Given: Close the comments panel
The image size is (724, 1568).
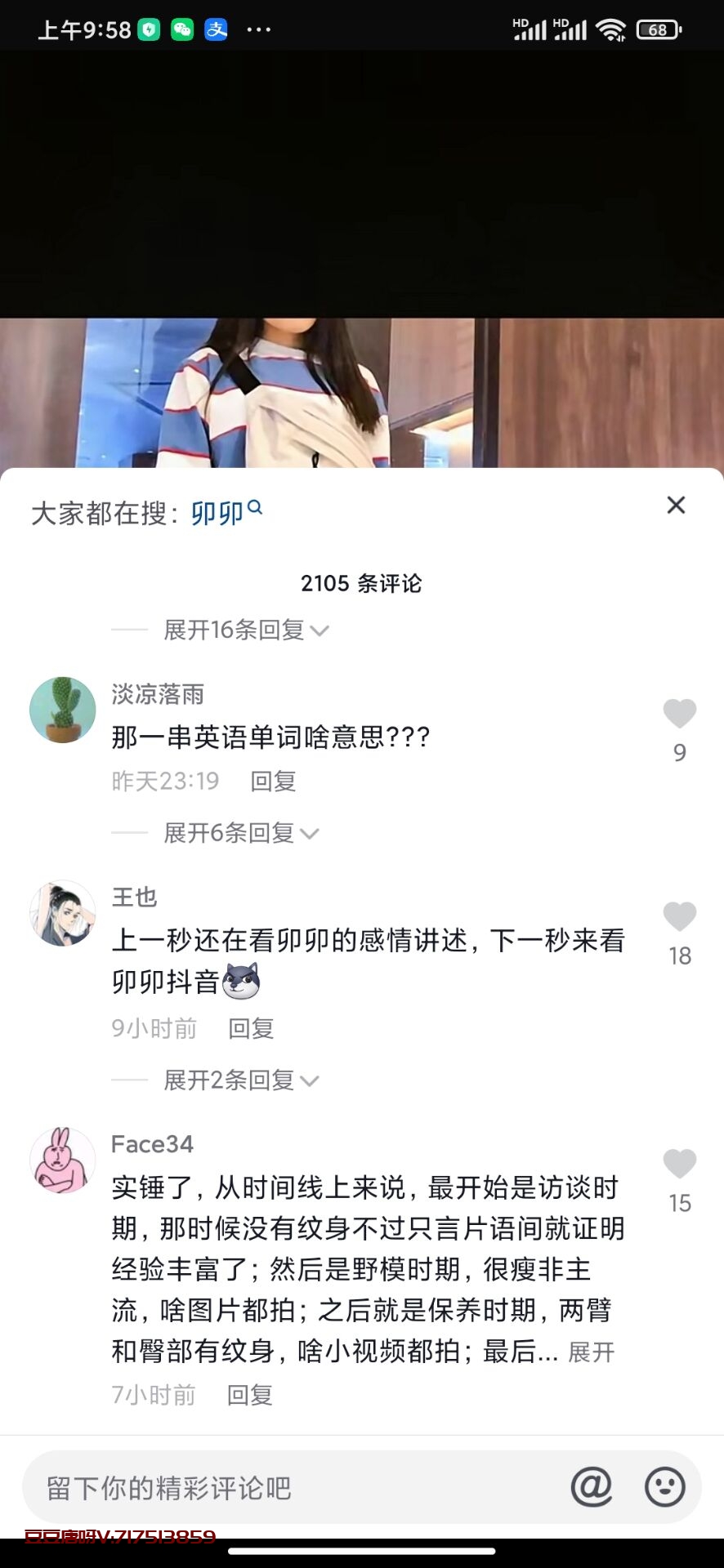Looking at the screenshot, I should click(x=676, y=506).
